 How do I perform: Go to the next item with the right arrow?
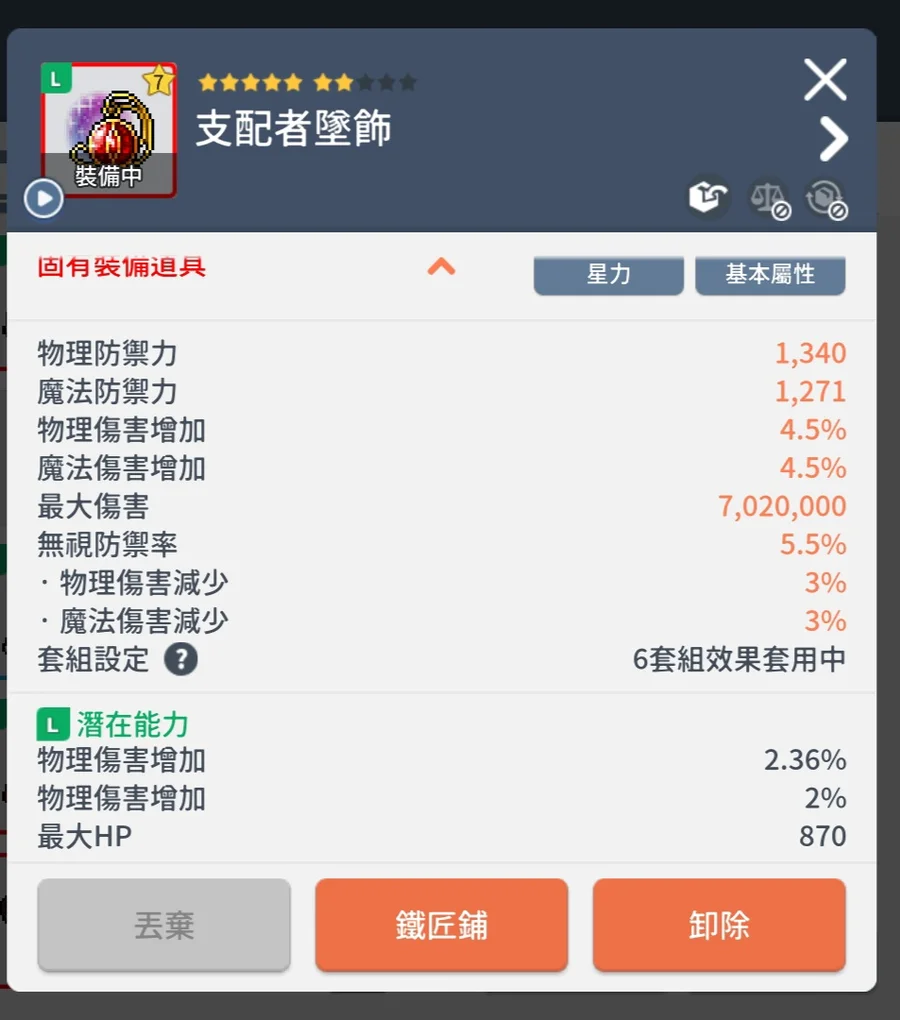pyautogui.click(x=832, y=140)
